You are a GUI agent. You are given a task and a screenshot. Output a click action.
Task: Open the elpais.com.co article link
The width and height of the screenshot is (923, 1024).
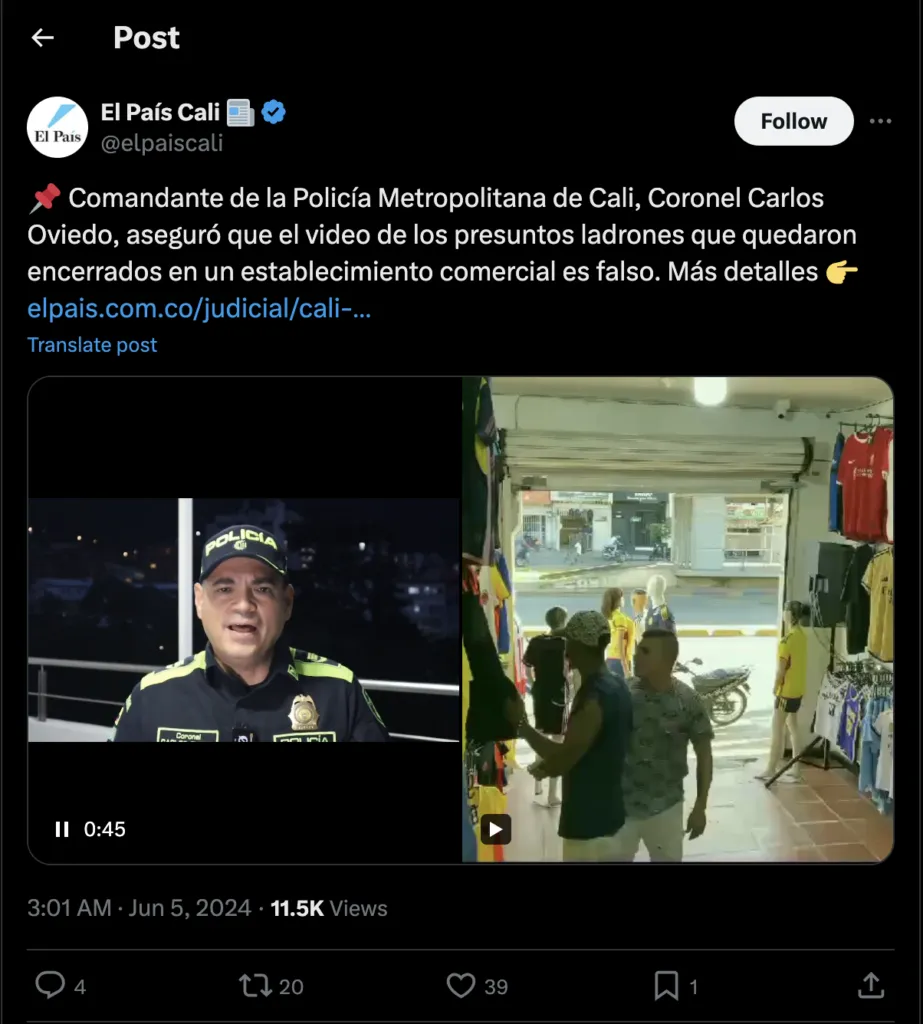pos(199,309)
